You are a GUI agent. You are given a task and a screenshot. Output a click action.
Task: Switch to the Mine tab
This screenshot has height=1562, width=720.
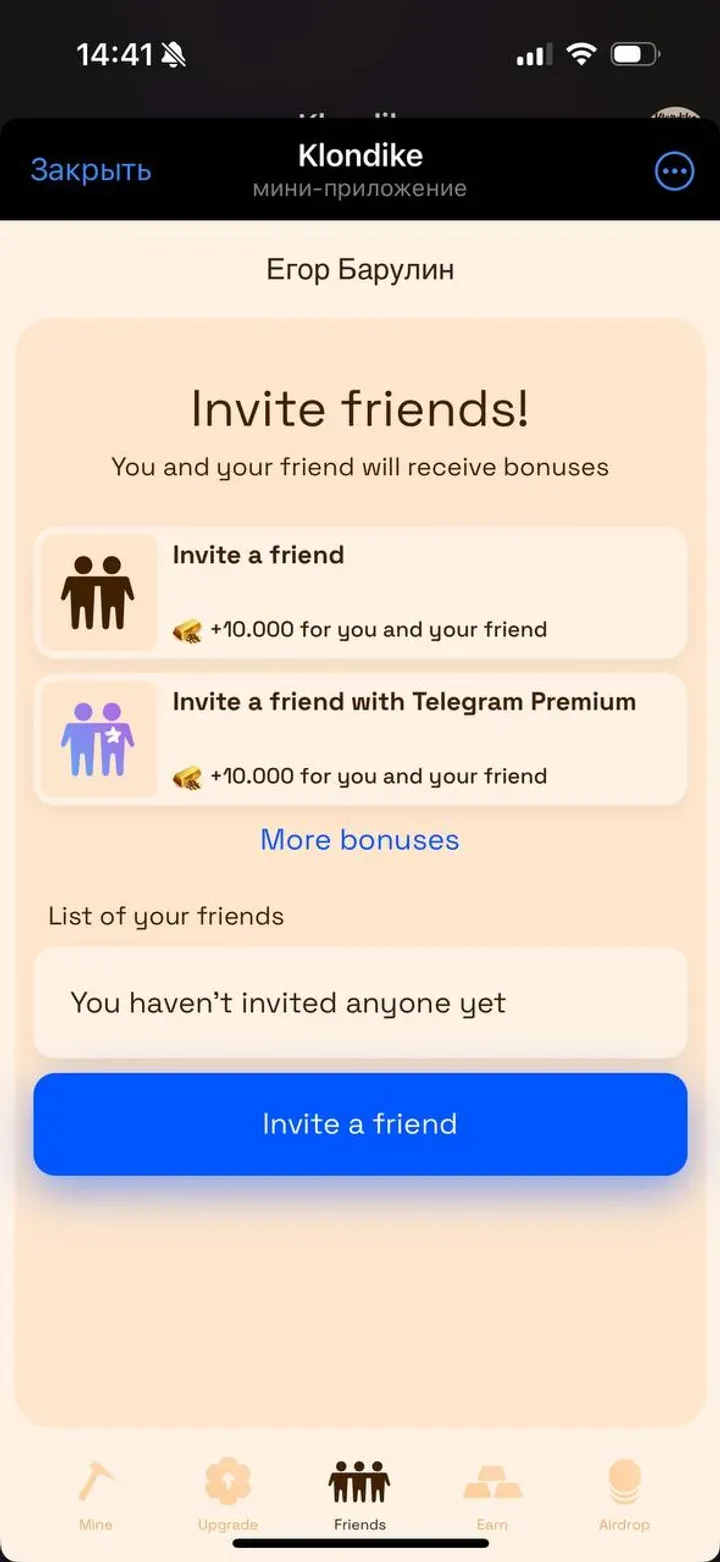(x=96, y=1494)
